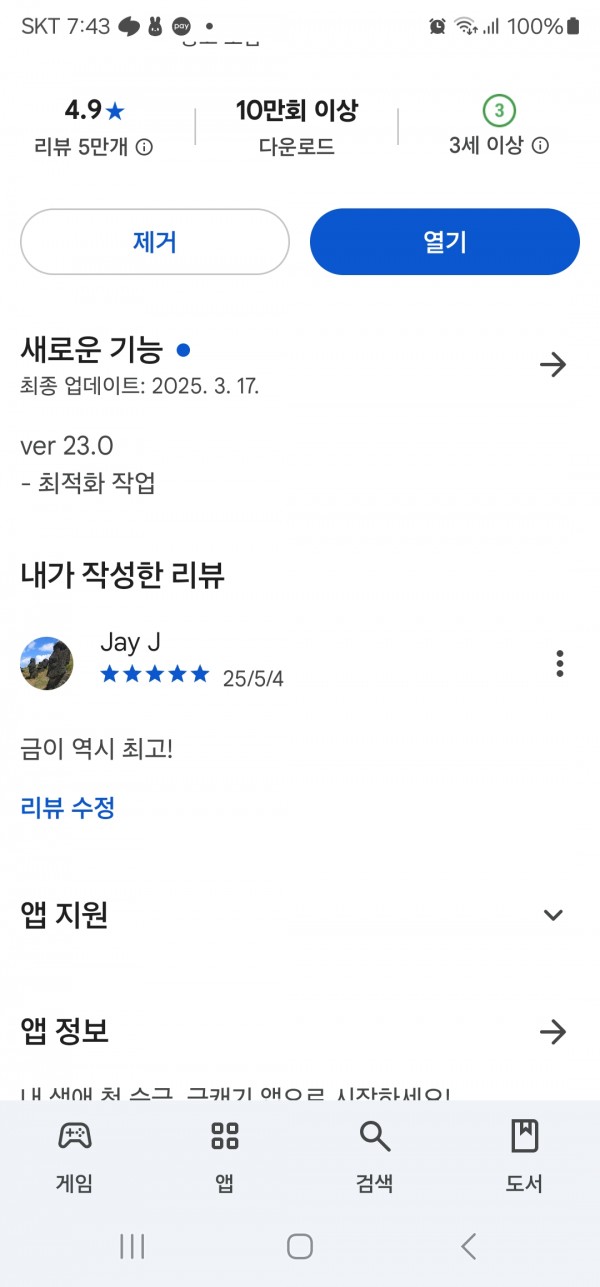Show info for 리뷰 5만개 rating
Image resolution: width=600 pixels, height=1287 pixels.
pos(144,147)
